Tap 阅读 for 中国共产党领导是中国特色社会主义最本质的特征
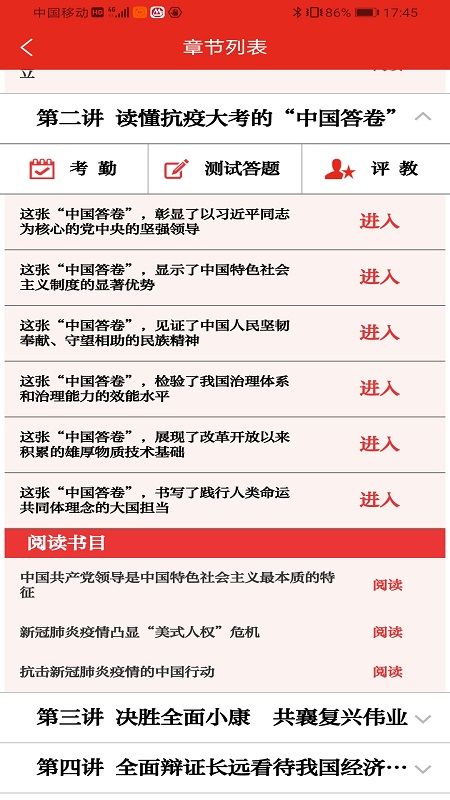Screen dimensions: 450x800 (x=388, y=585)
